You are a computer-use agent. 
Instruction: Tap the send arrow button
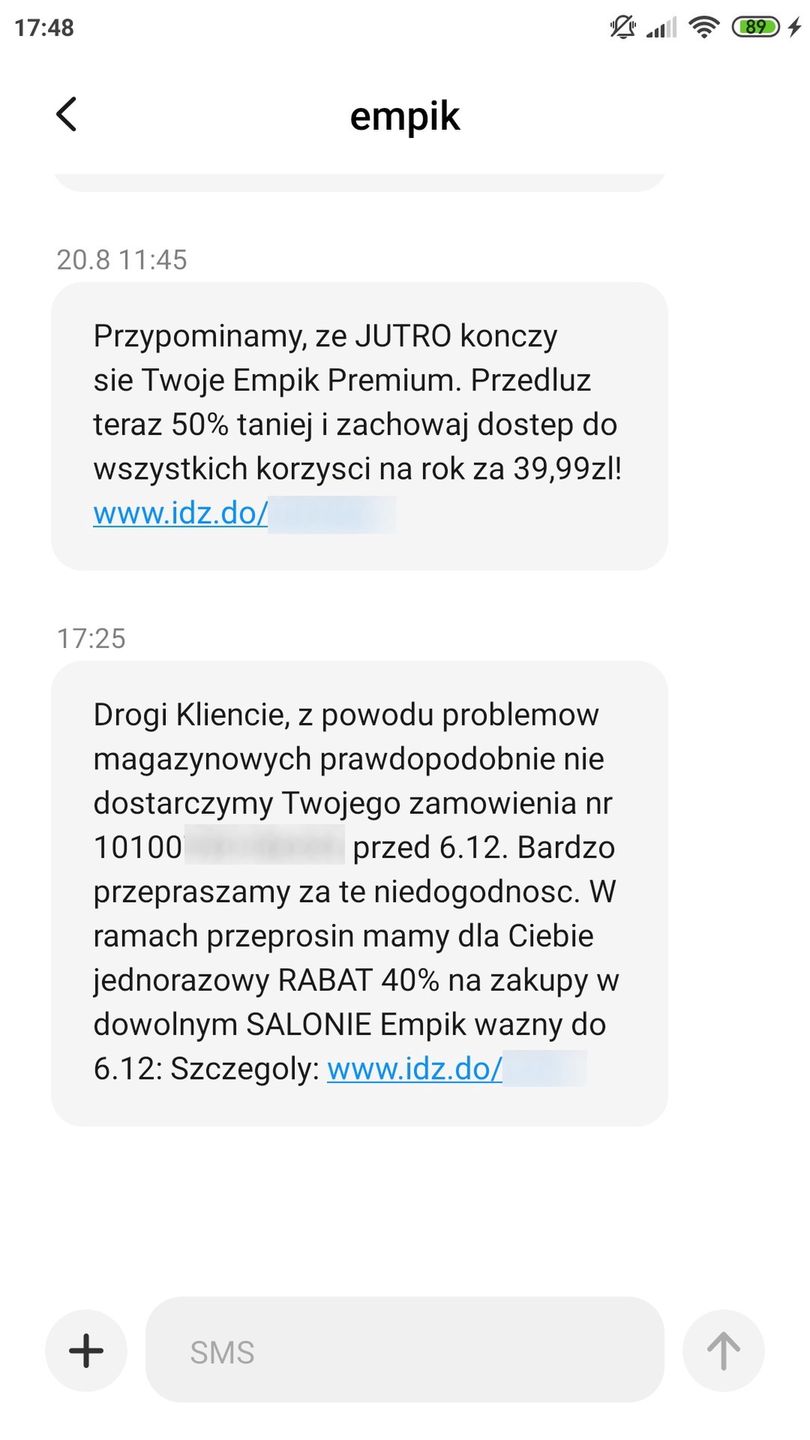point(722,1351)
